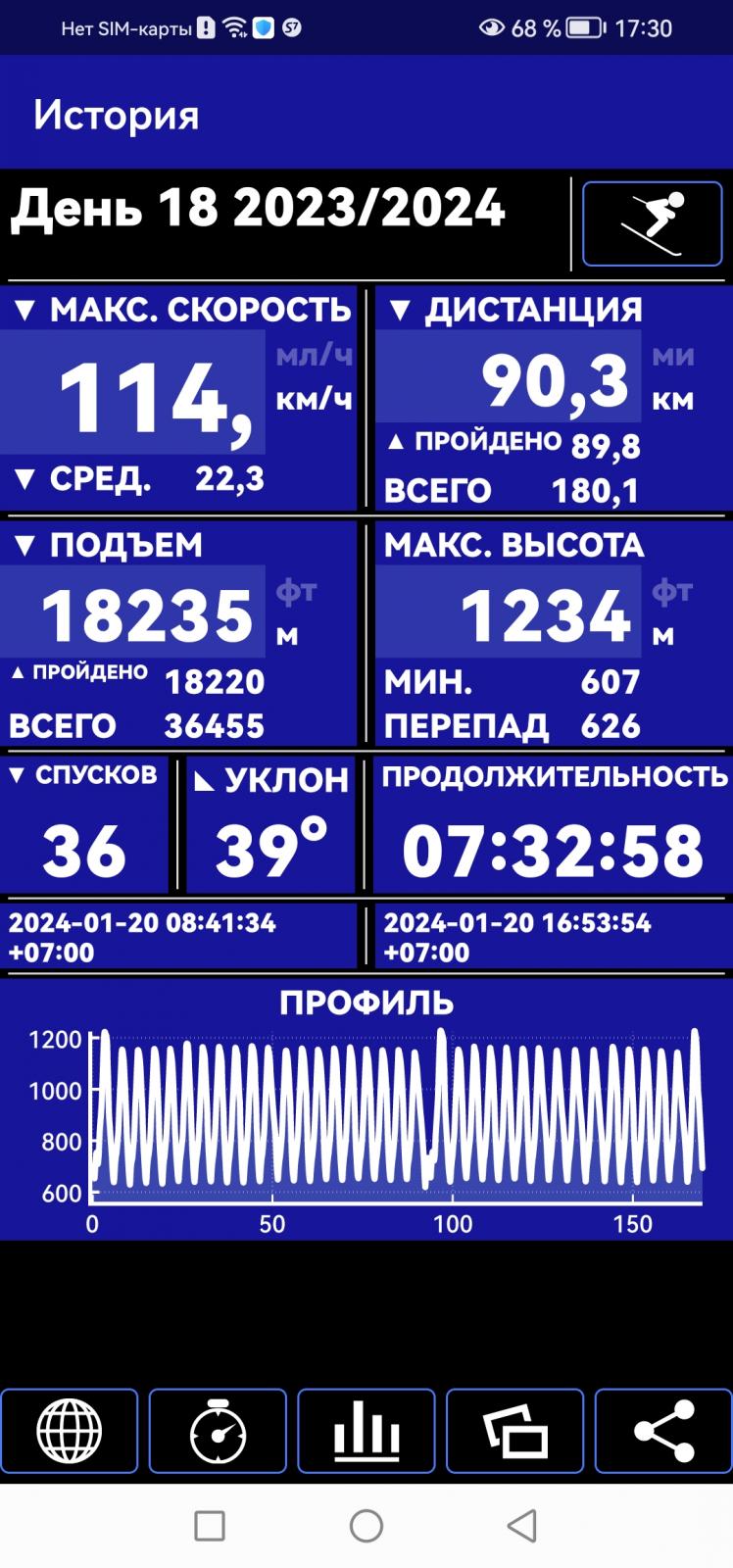The height and width of the screenshot is (1568, 733).
Task: Toggle the МАКС. СКОРОСТЬ arrow
Action: [x=25, y=312]
